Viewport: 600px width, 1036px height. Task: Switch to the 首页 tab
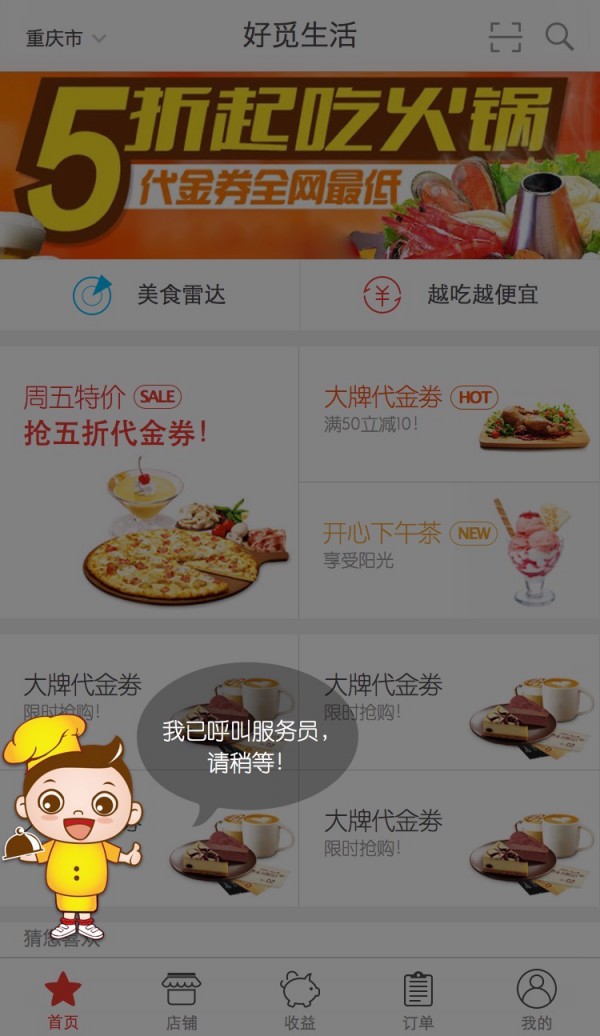[x=63, y=999]
